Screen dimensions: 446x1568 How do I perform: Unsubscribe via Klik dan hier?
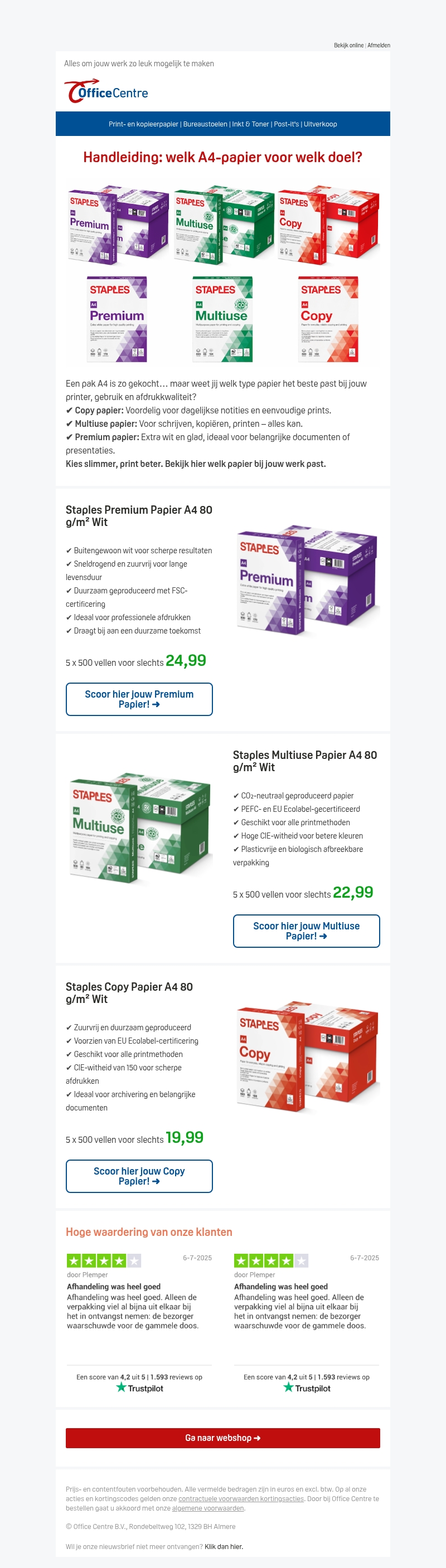224,1547
